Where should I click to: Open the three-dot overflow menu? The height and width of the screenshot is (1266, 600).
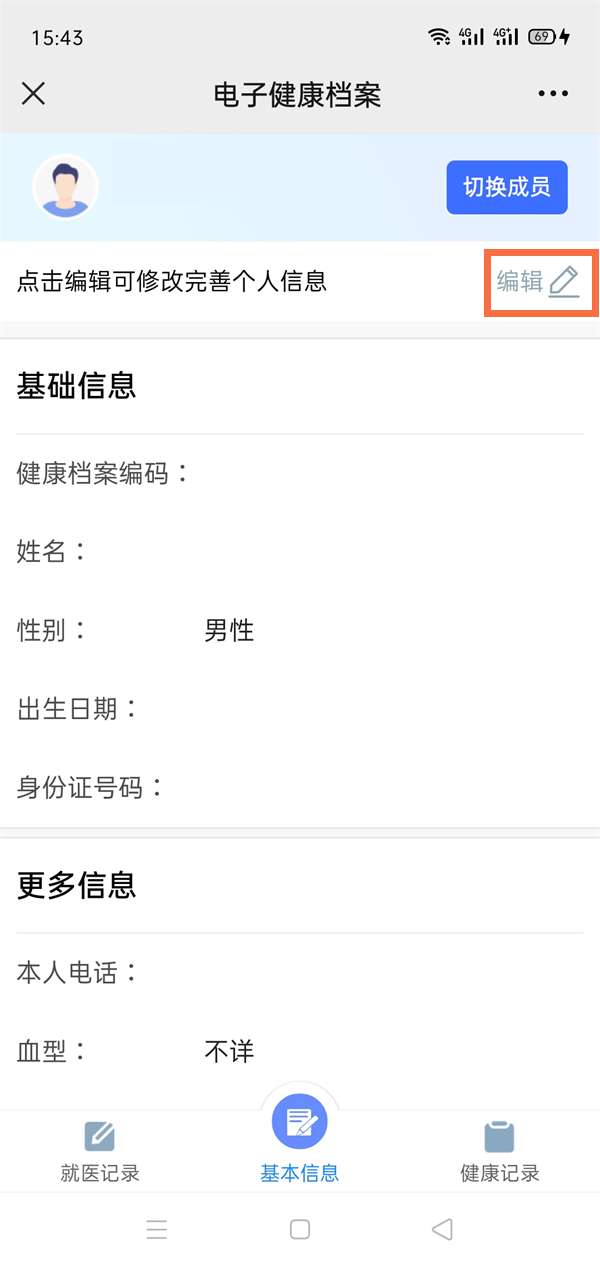553,94
